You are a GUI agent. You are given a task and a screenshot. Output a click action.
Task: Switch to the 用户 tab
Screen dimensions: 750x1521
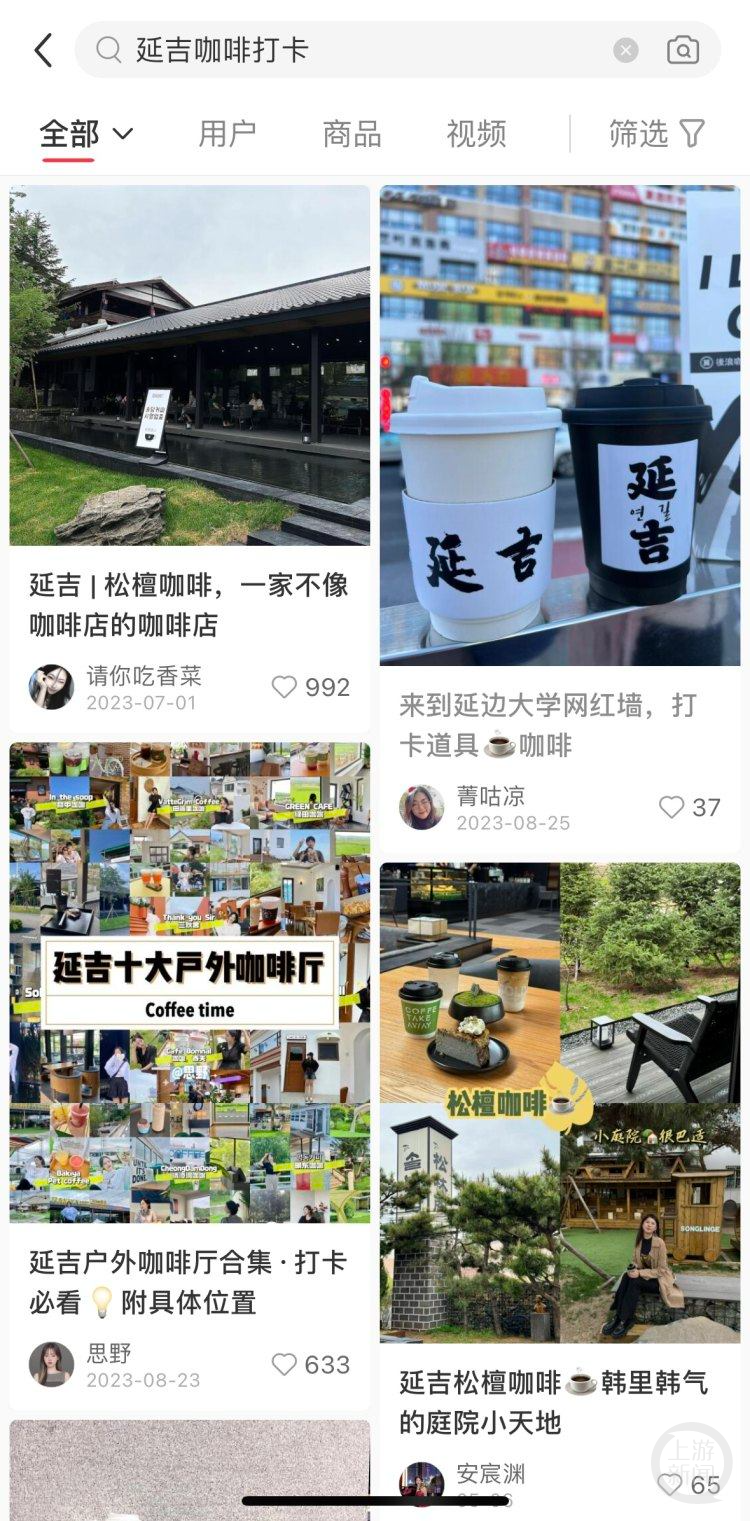[x=228, y=133]
